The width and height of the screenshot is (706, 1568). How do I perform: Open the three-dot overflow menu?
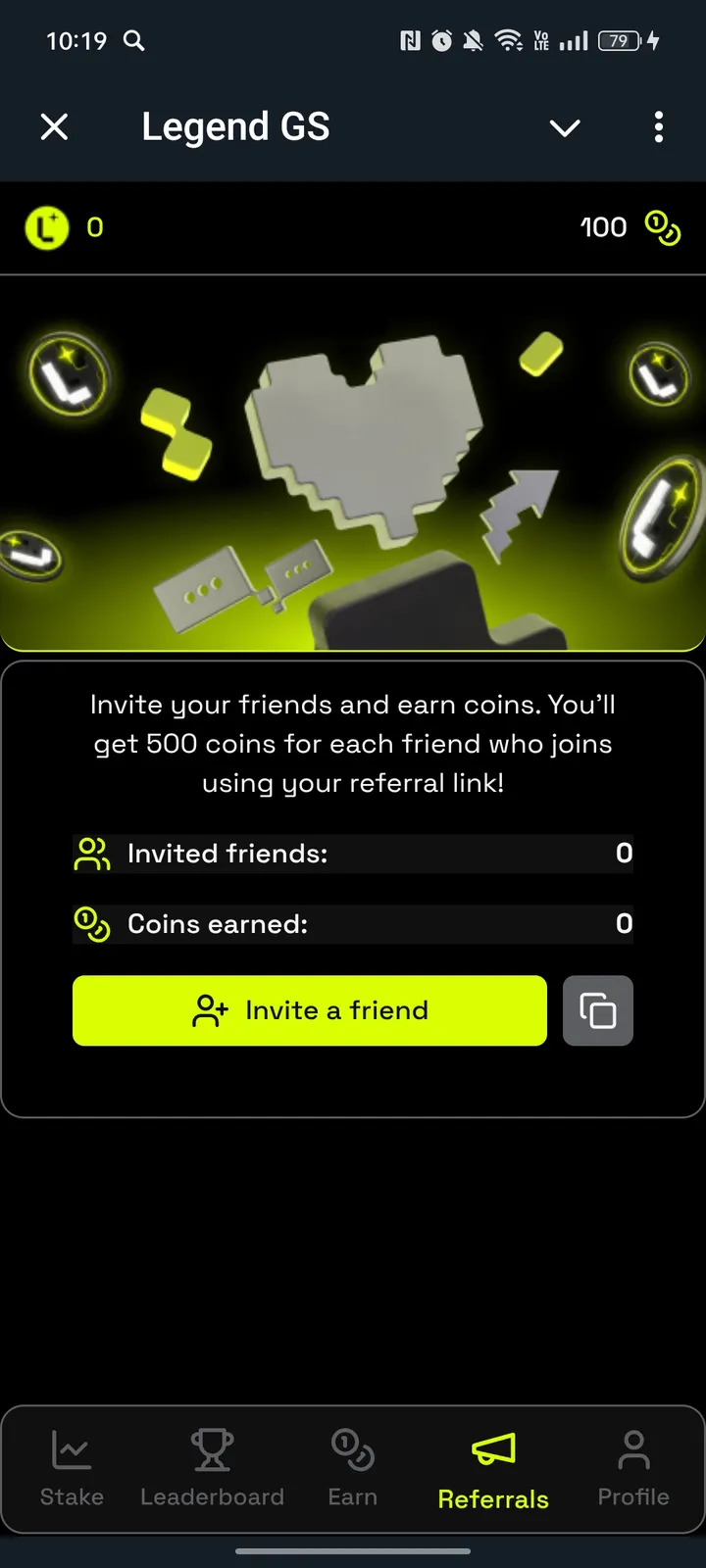(658, 127)
